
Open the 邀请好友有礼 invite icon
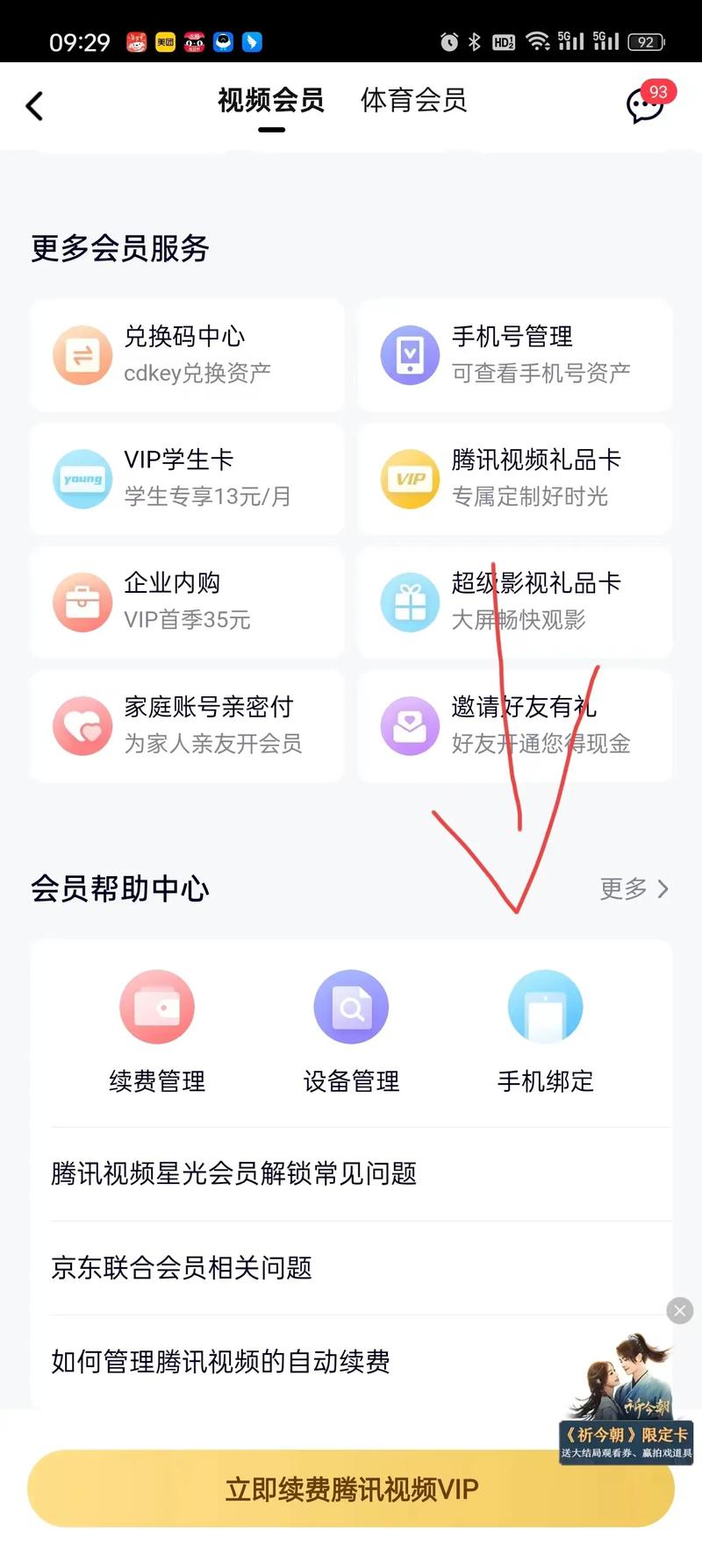pos(409,726)
